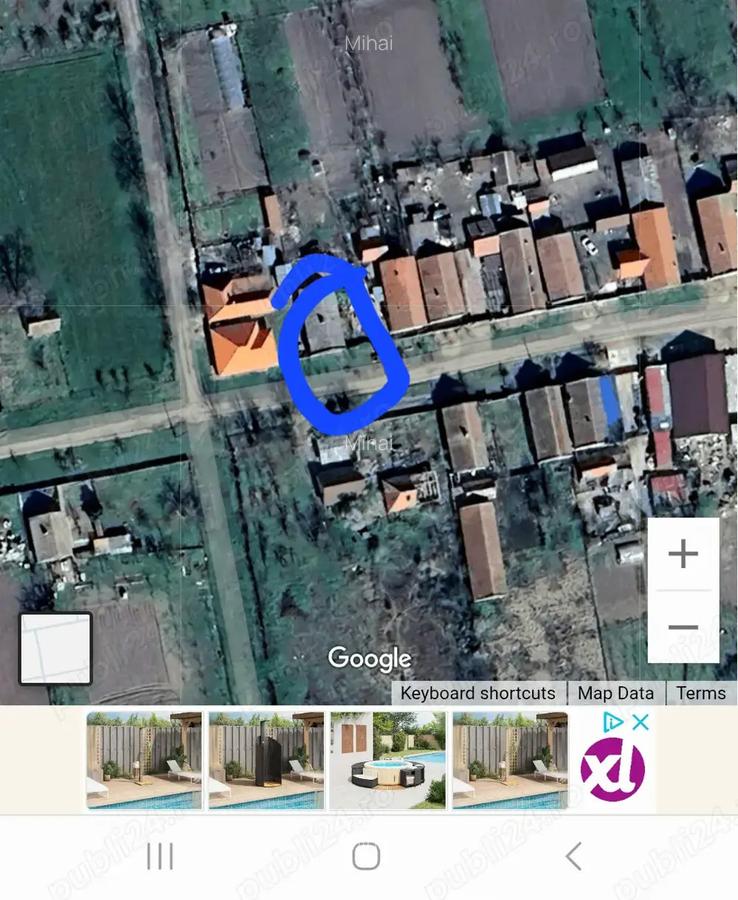Image resolution: width=738 pixels, height=900 pixels.
Task: Click the zoom out minus icon
Action: point(683,627)
